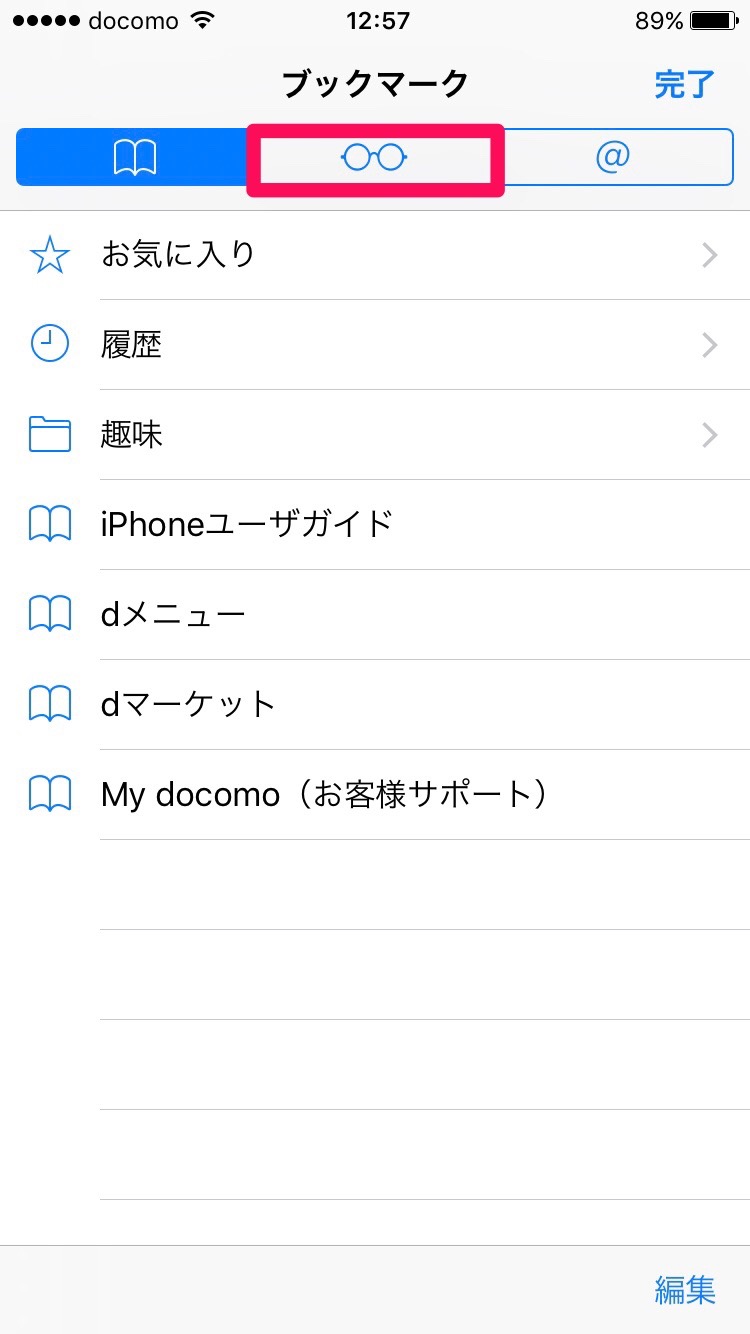Open the dマーケット bookmark
Viewport: 750px width, 1334px height.
point(375,704)
